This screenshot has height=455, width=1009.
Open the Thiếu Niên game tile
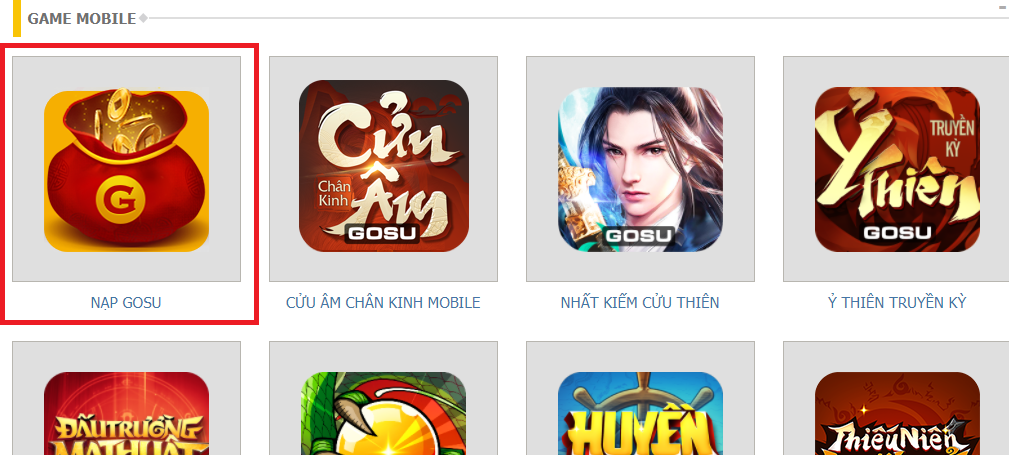point(896,412)
